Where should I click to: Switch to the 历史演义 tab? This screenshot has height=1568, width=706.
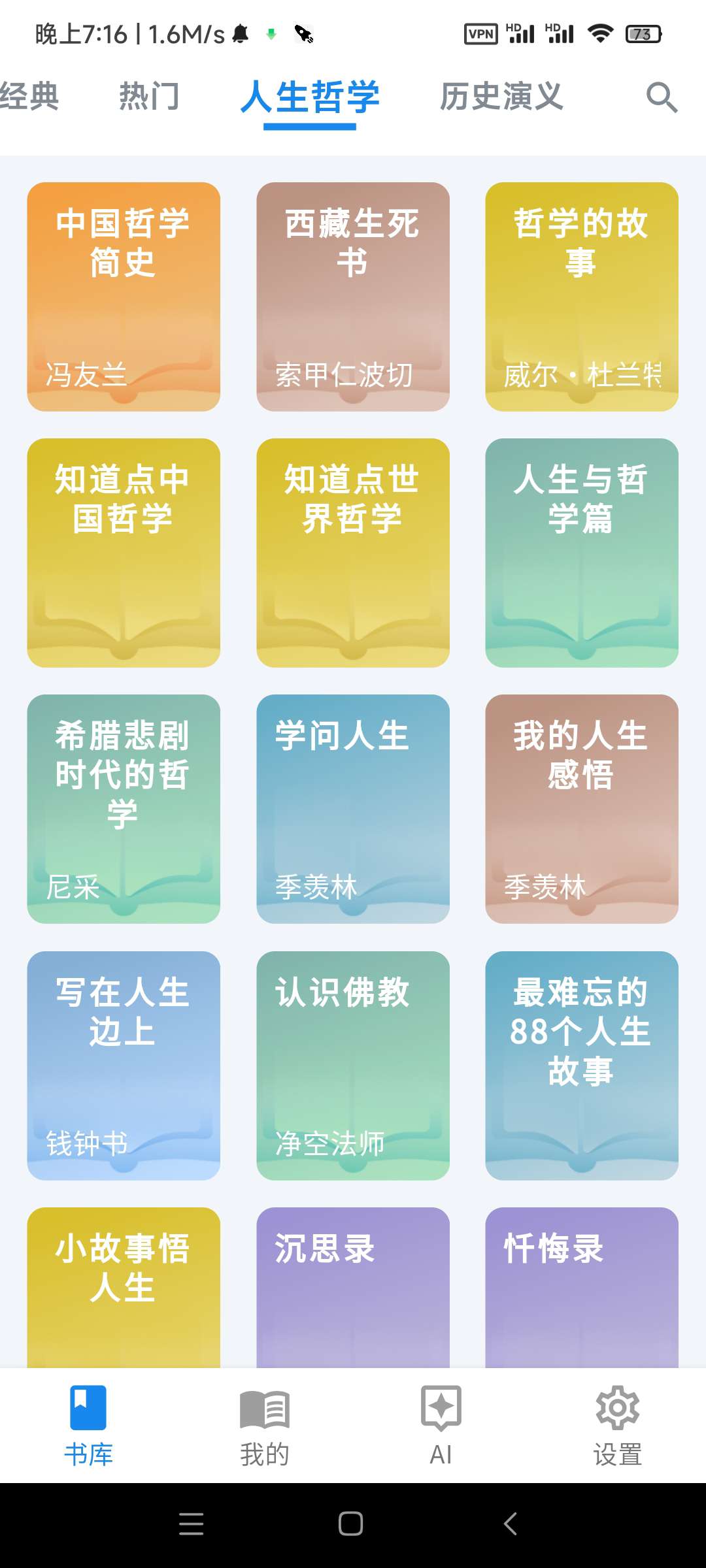501,97
